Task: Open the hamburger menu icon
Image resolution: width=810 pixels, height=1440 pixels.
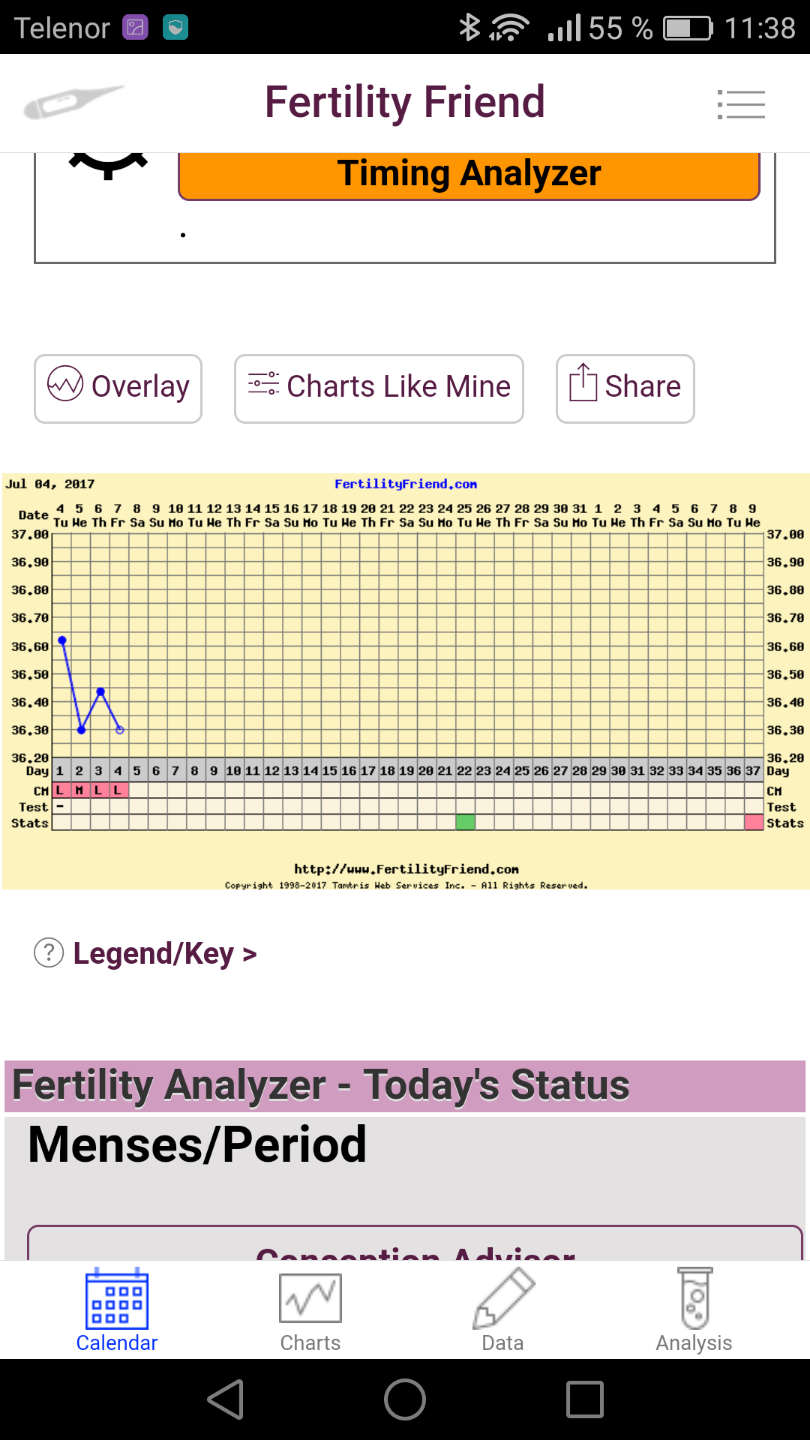Action: [x=741, y=104]
